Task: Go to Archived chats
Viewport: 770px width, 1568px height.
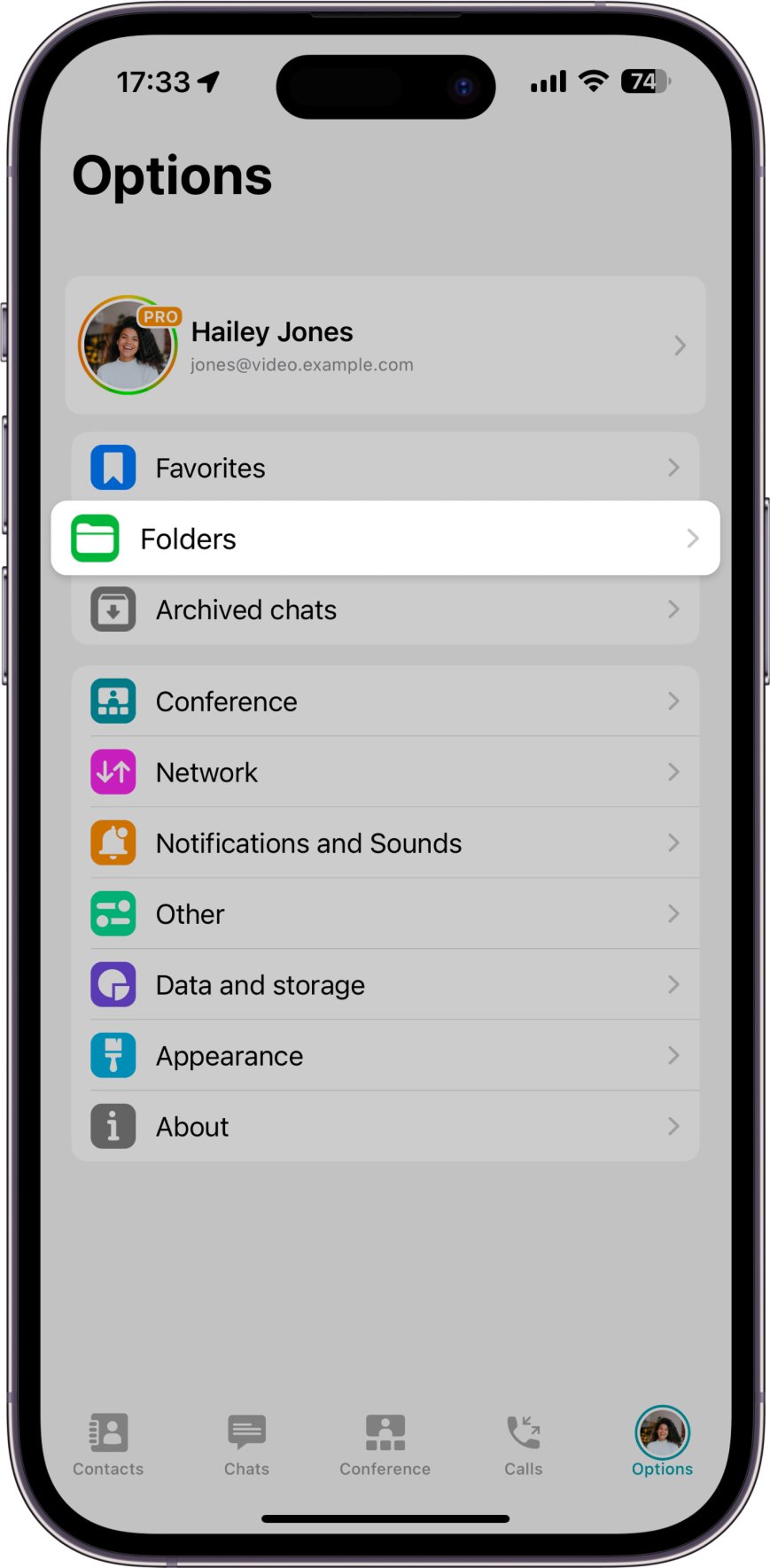Action: [x=385, y=609]
